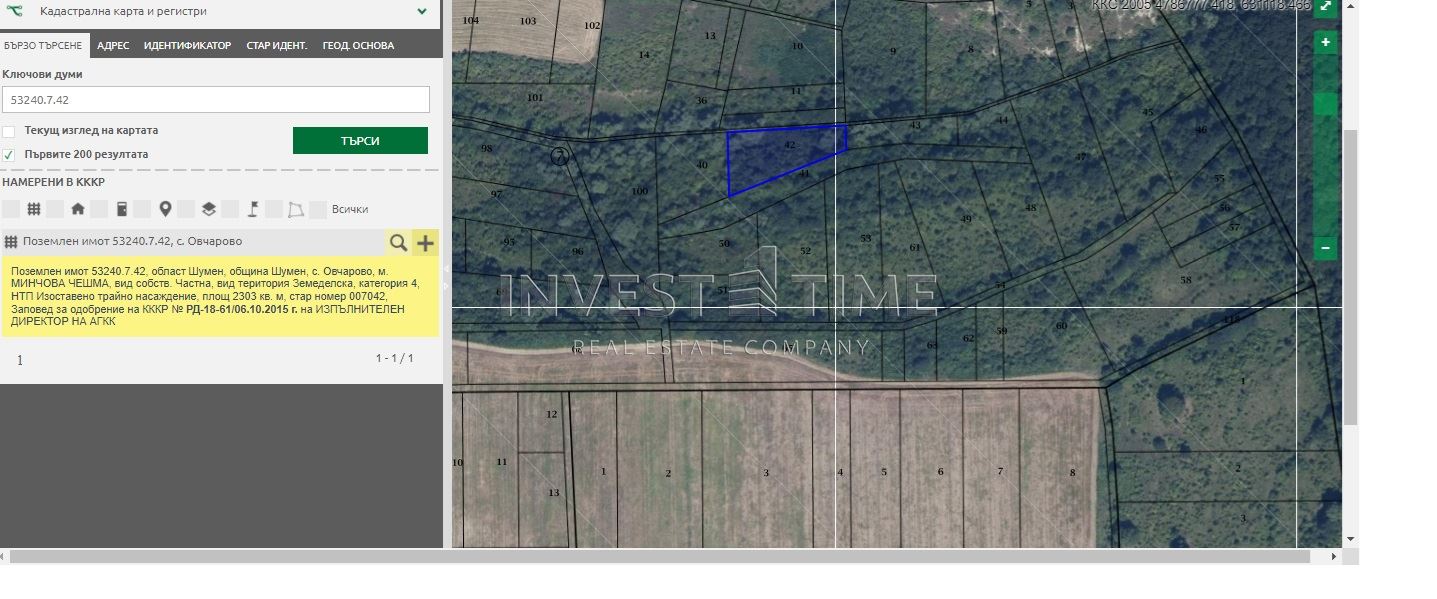Open page 1 of the results
Image resolution: width=1437 pixels, height=599 pixels.
coord(20,360)
